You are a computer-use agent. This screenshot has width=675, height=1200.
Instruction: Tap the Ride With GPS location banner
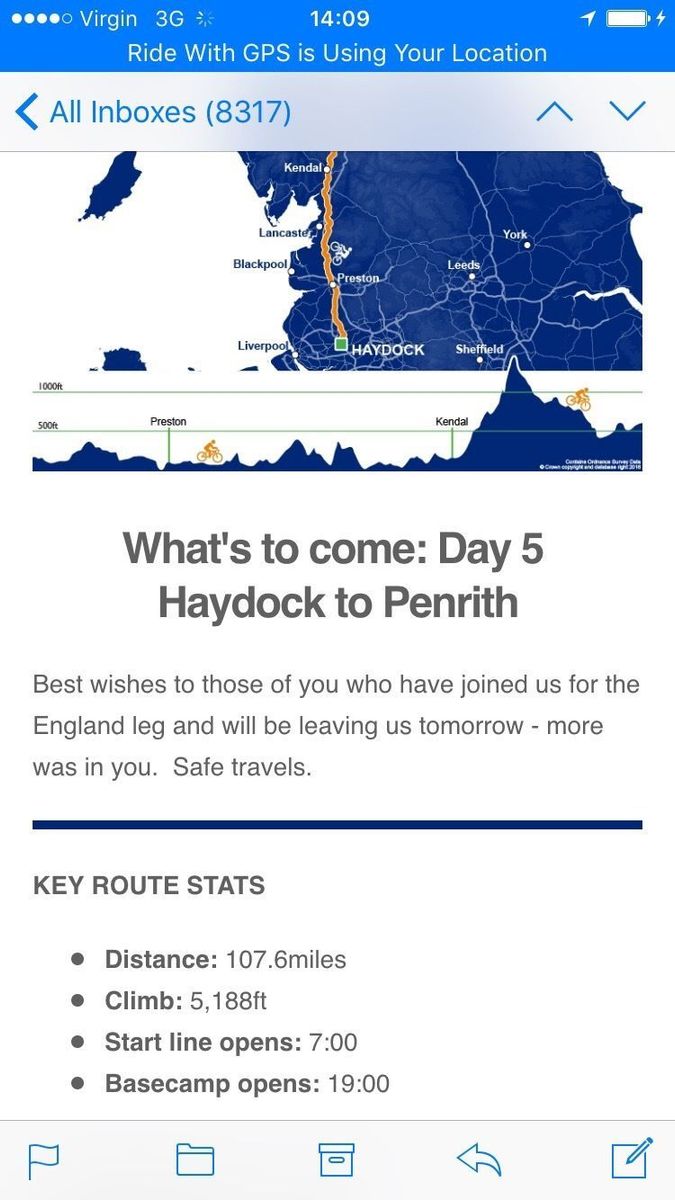(337, 53)
